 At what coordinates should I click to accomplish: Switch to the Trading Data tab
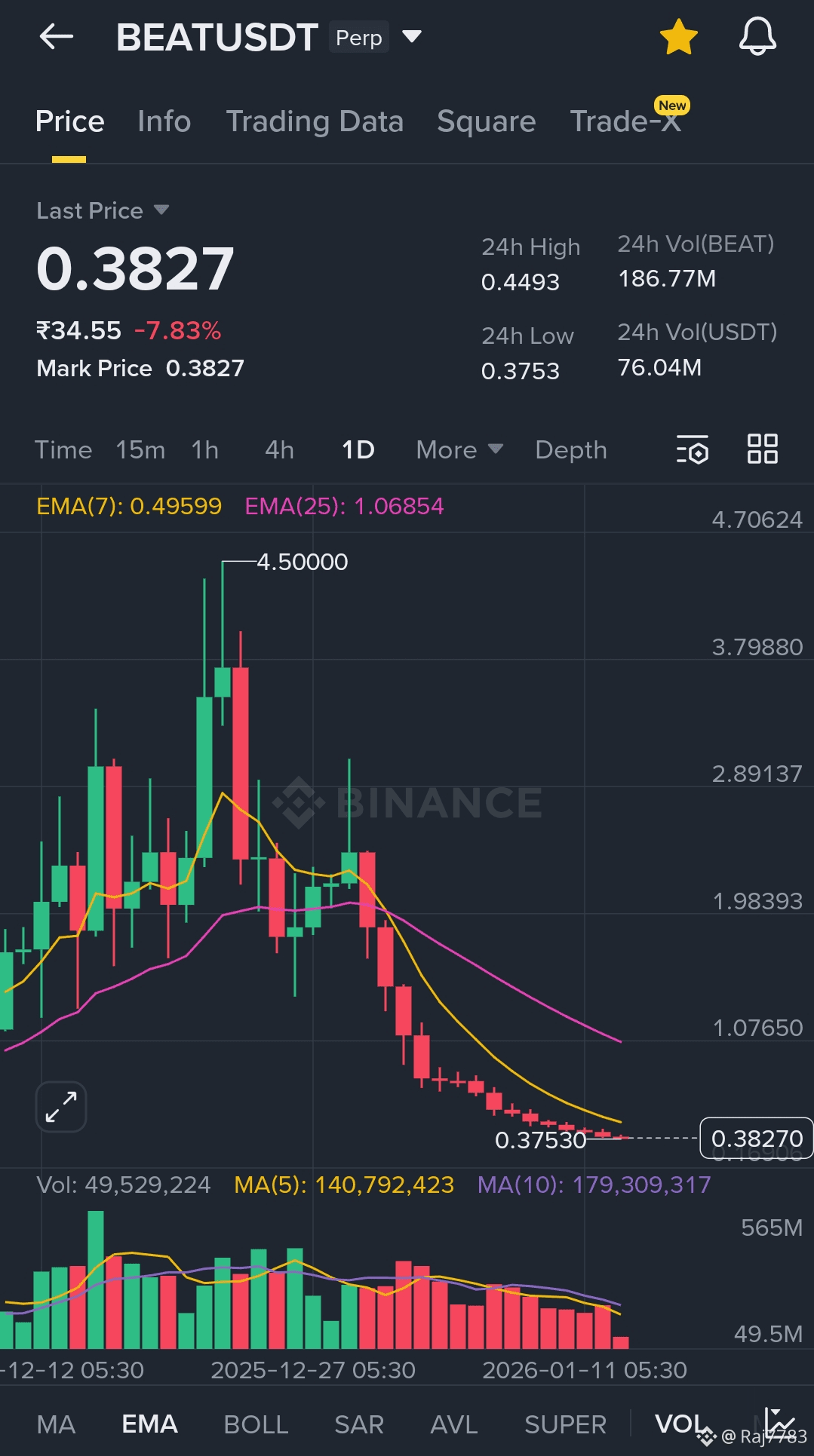point(315,121)
